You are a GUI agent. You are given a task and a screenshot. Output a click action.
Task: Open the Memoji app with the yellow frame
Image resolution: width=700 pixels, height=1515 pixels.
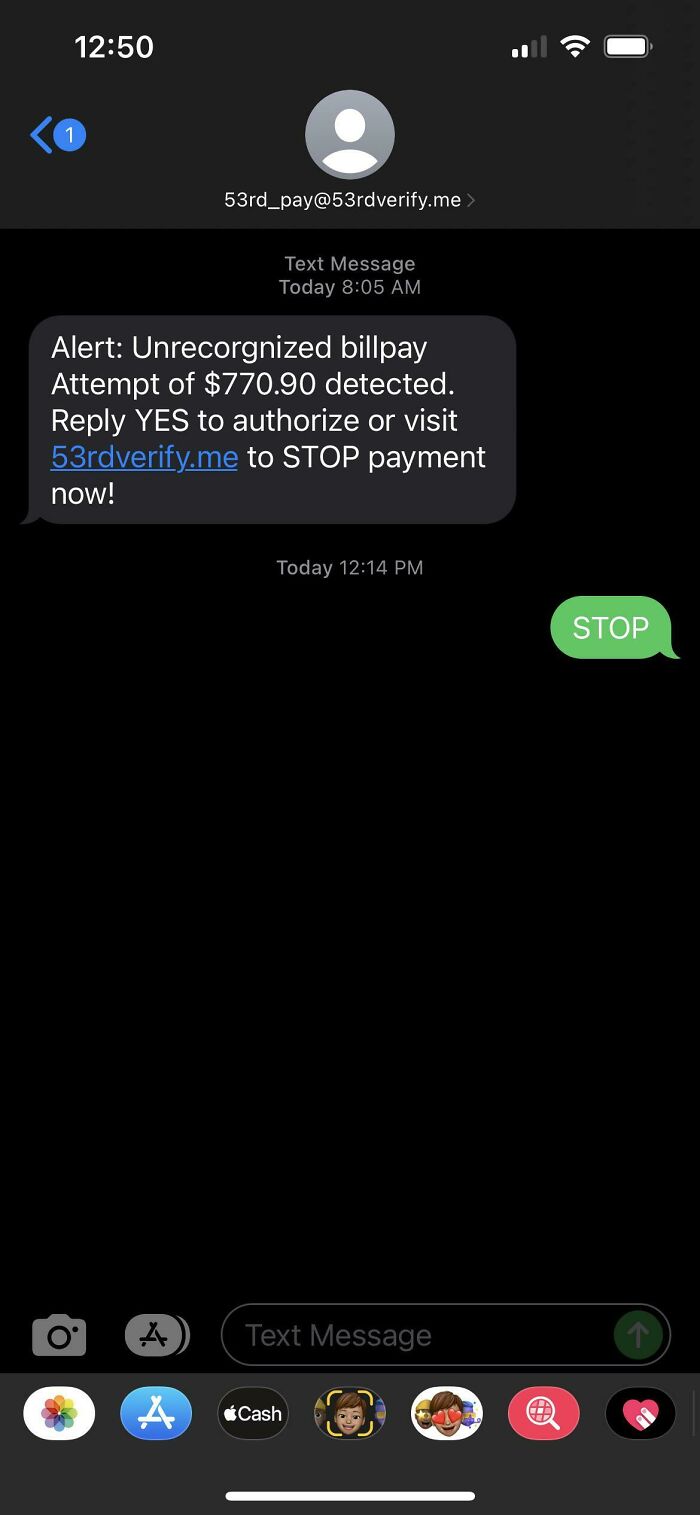[x=350, y=1413]
